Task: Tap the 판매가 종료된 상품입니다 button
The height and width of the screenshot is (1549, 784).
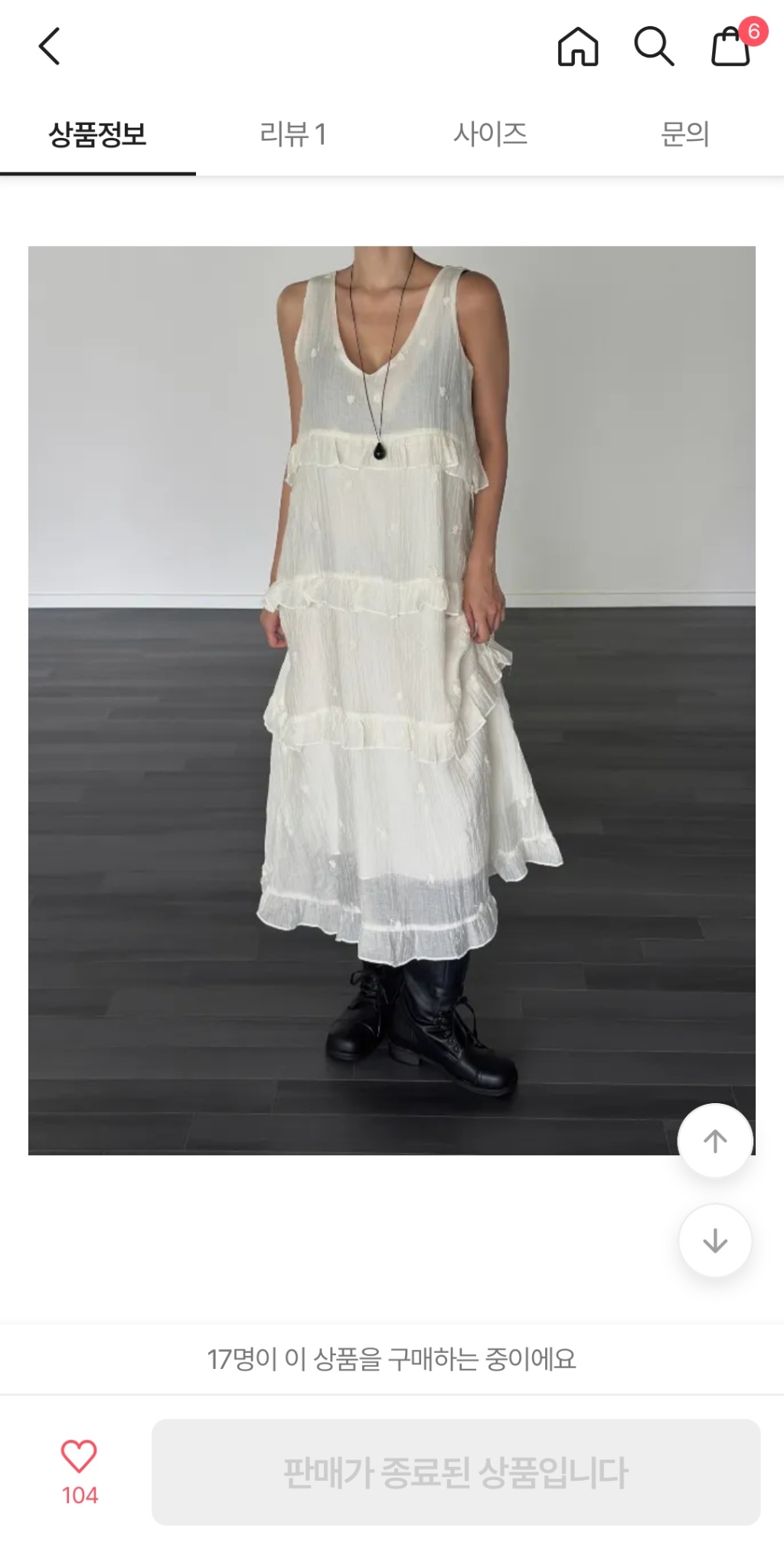Action: tap(456, 1472)
